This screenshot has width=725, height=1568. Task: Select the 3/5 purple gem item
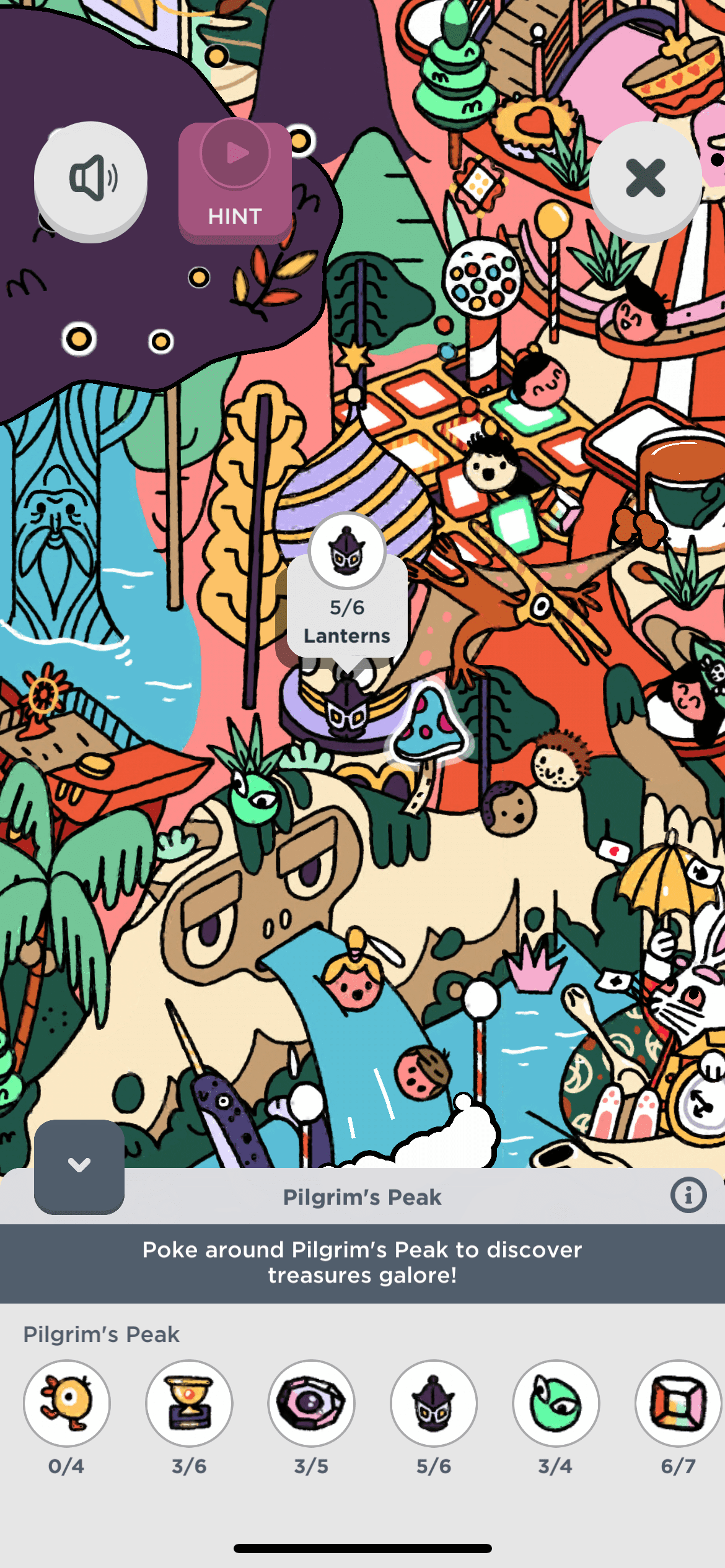coord(311,1403)
